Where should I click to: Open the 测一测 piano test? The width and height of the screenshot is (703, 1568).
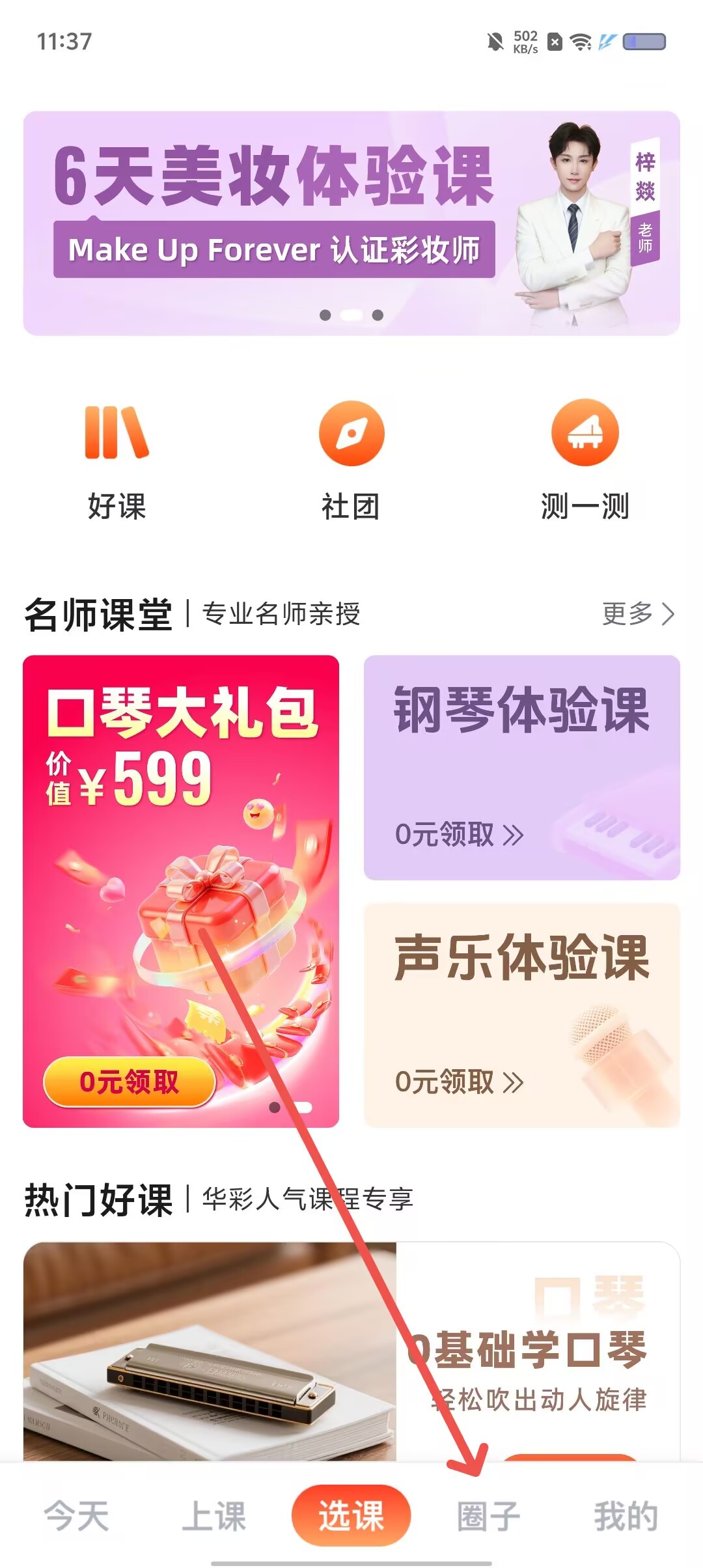(x=585, y=461)
